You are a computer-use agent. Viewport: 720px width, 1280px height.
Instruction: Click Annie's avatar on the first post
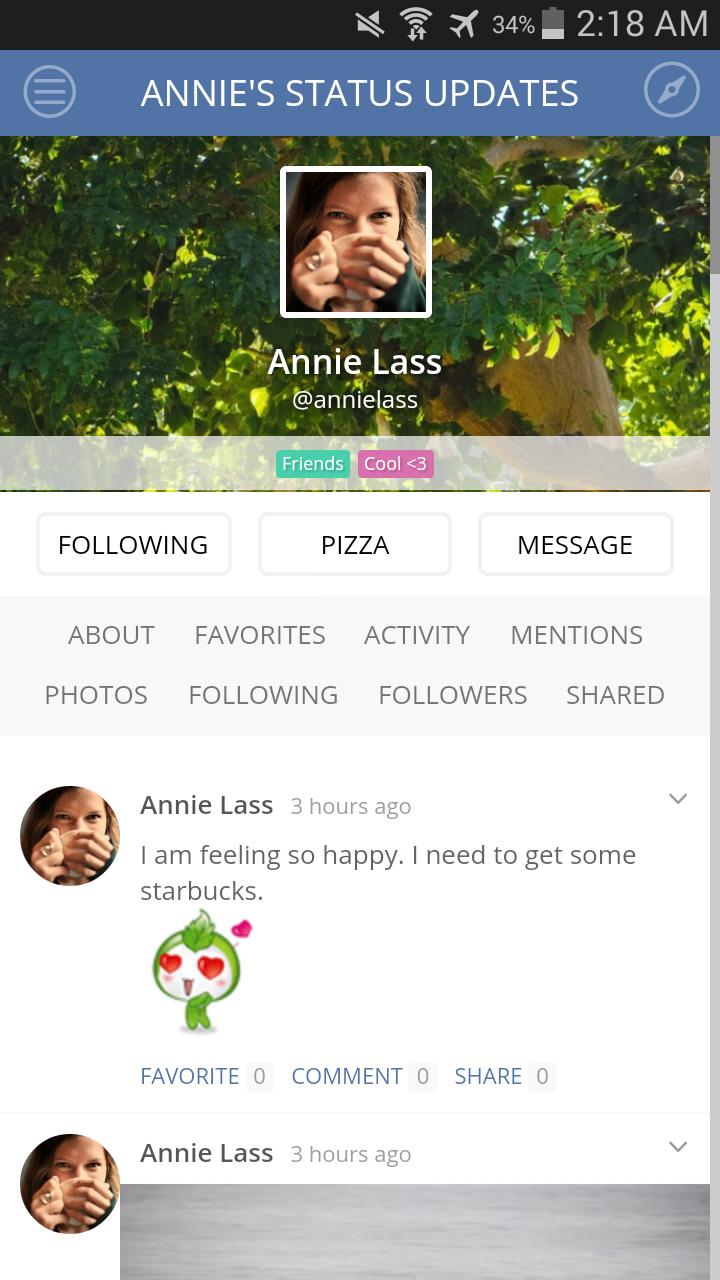(69, 836)
